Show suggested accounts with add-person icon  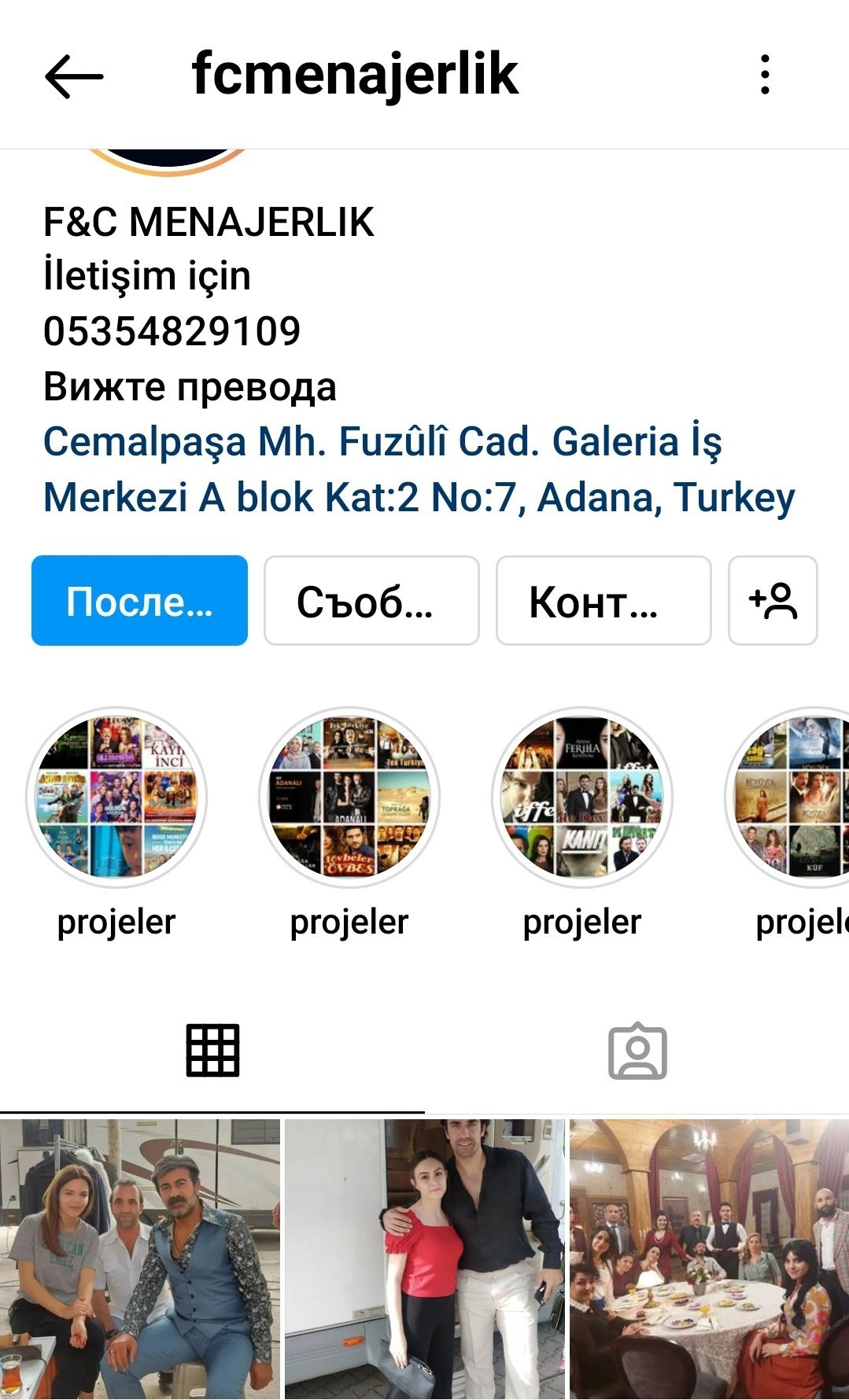coord(773,601)
